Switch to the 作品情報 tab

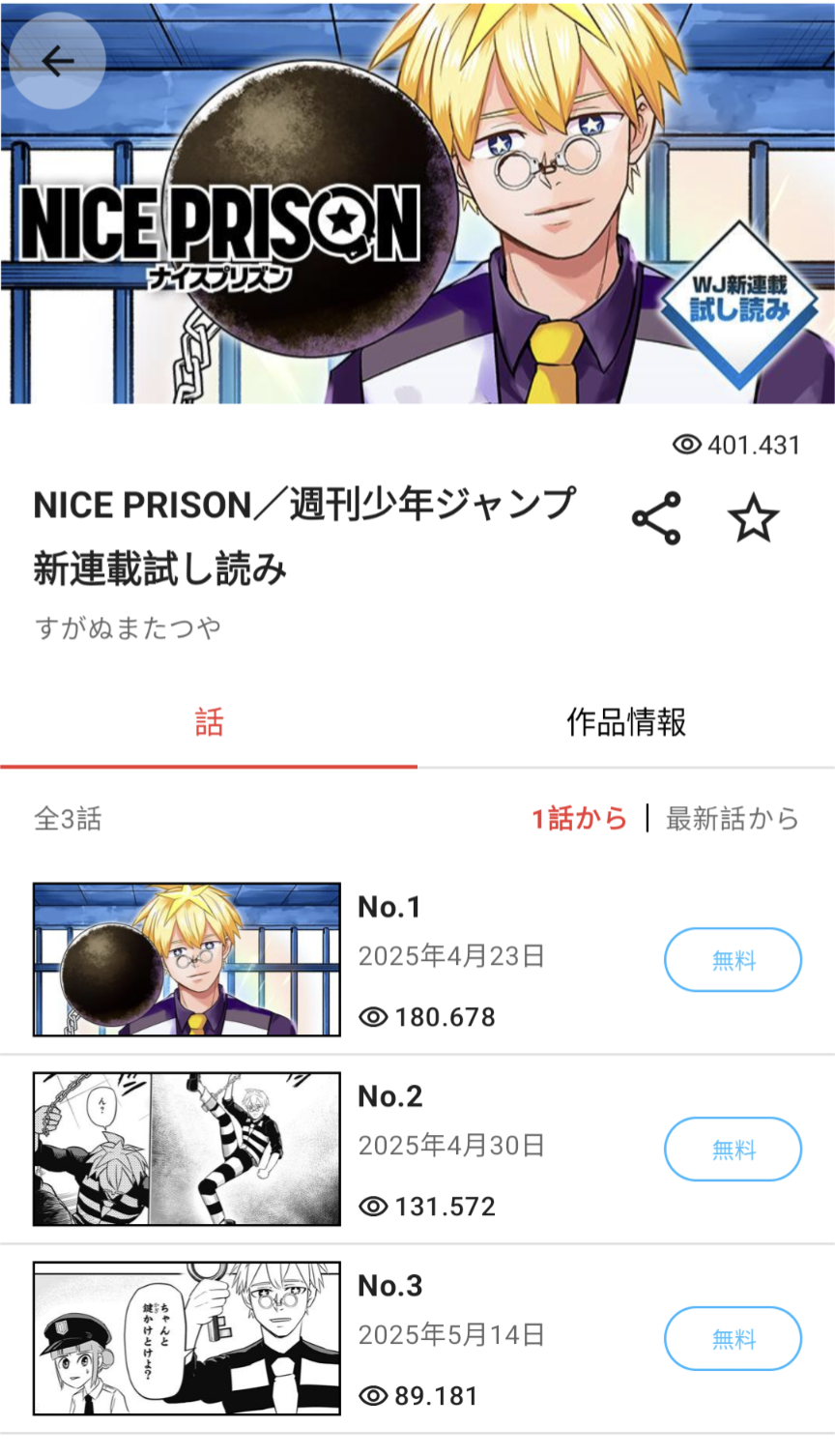[x=626, y=722]
